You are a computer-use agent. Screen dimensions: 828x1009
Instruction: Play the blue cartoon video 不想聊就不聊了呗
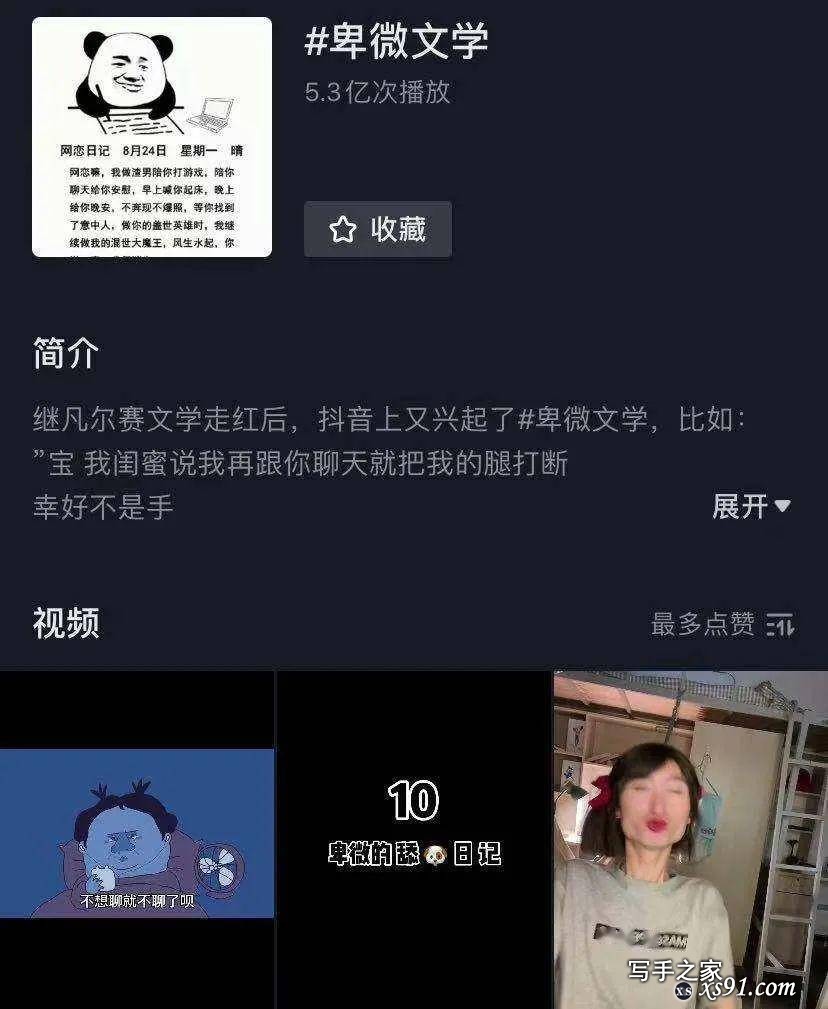137,833
